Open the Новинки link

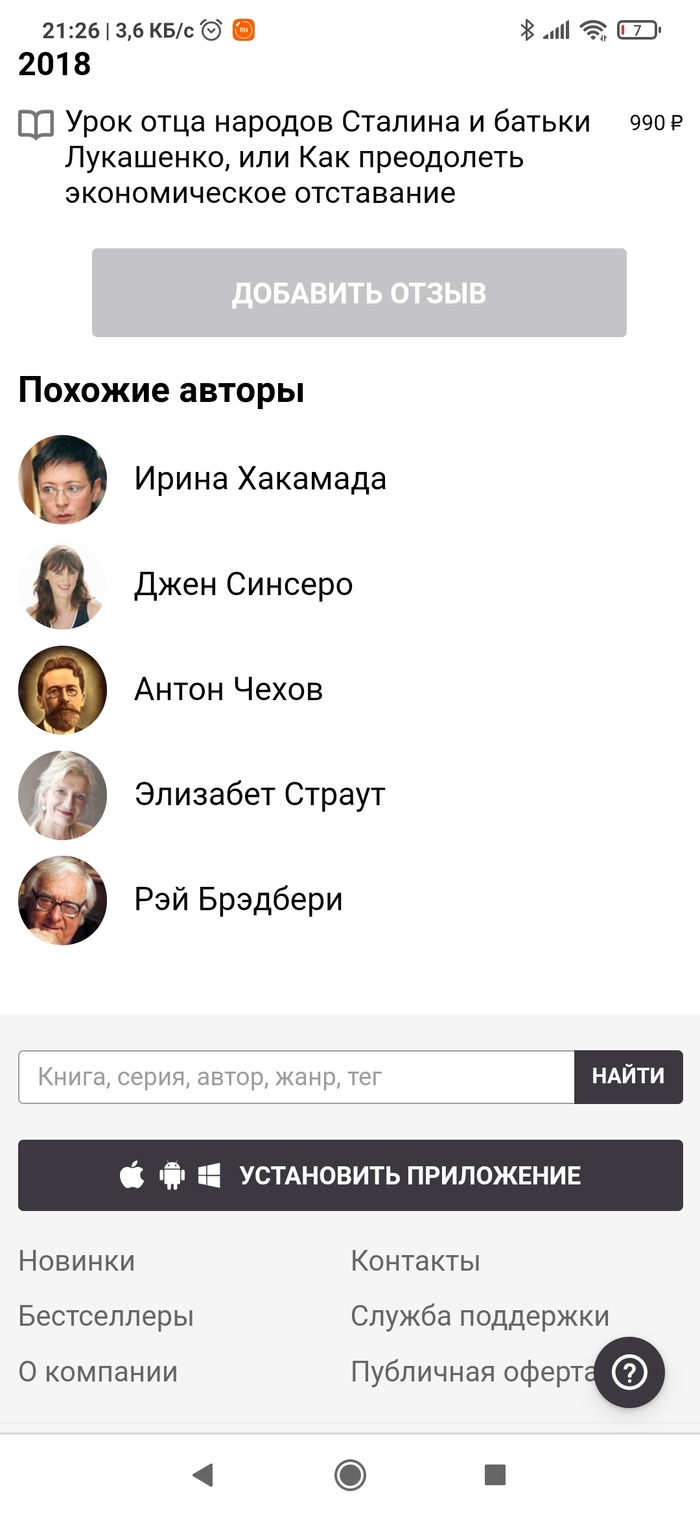(77, 1261)
